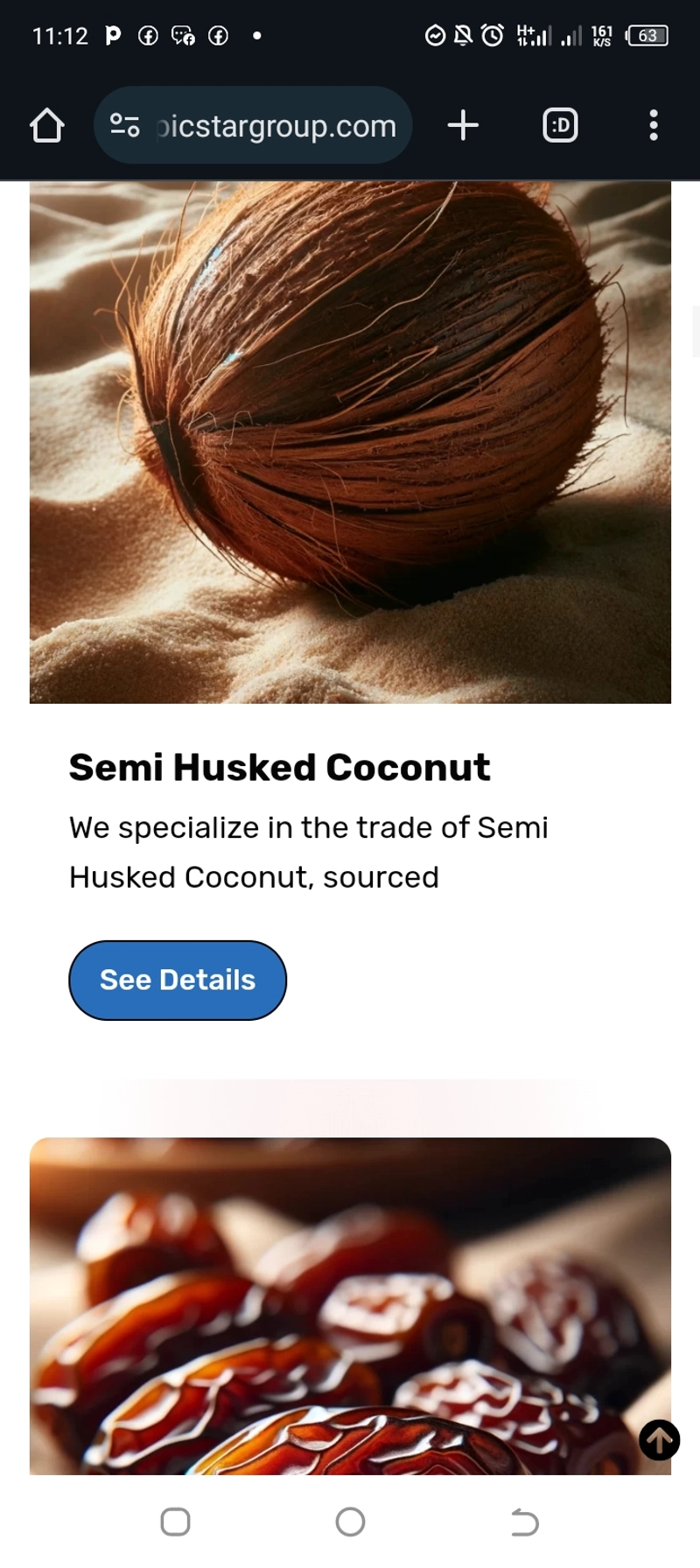Image resolution: width=700 pixels, height=1568 pixels.
Task: Open the browser overflow menu
Action: click(x=654, y=125)
